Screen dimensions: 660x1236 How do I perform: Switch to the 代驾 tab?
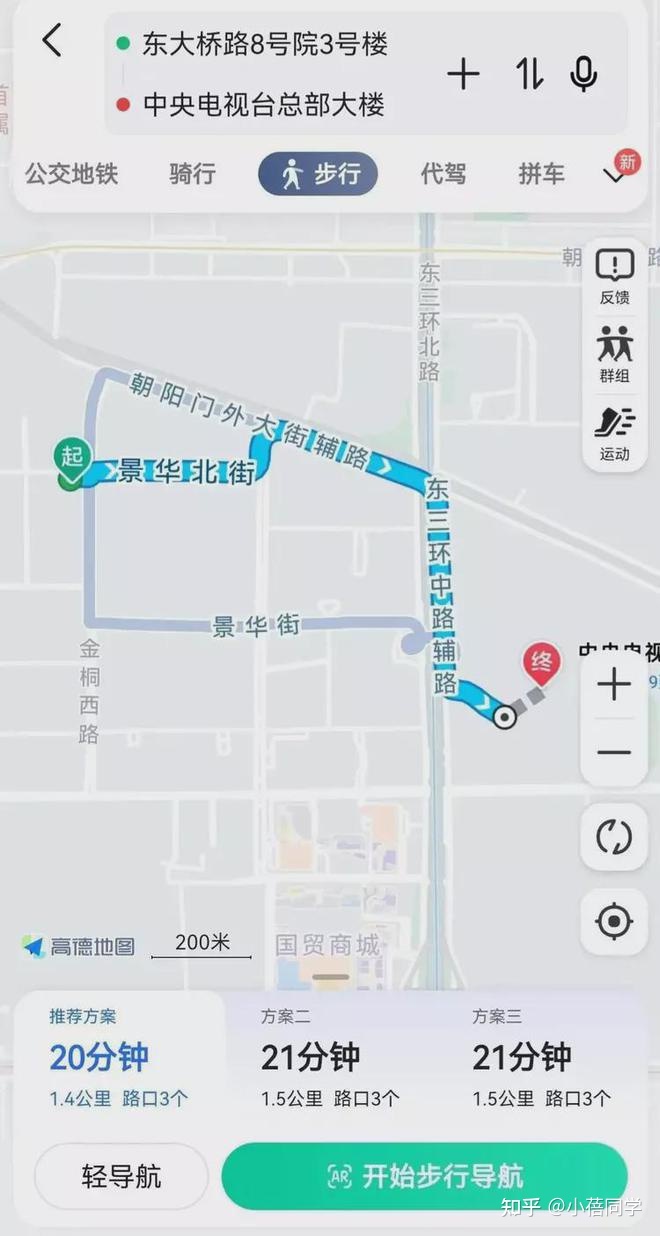pos(443,174)
